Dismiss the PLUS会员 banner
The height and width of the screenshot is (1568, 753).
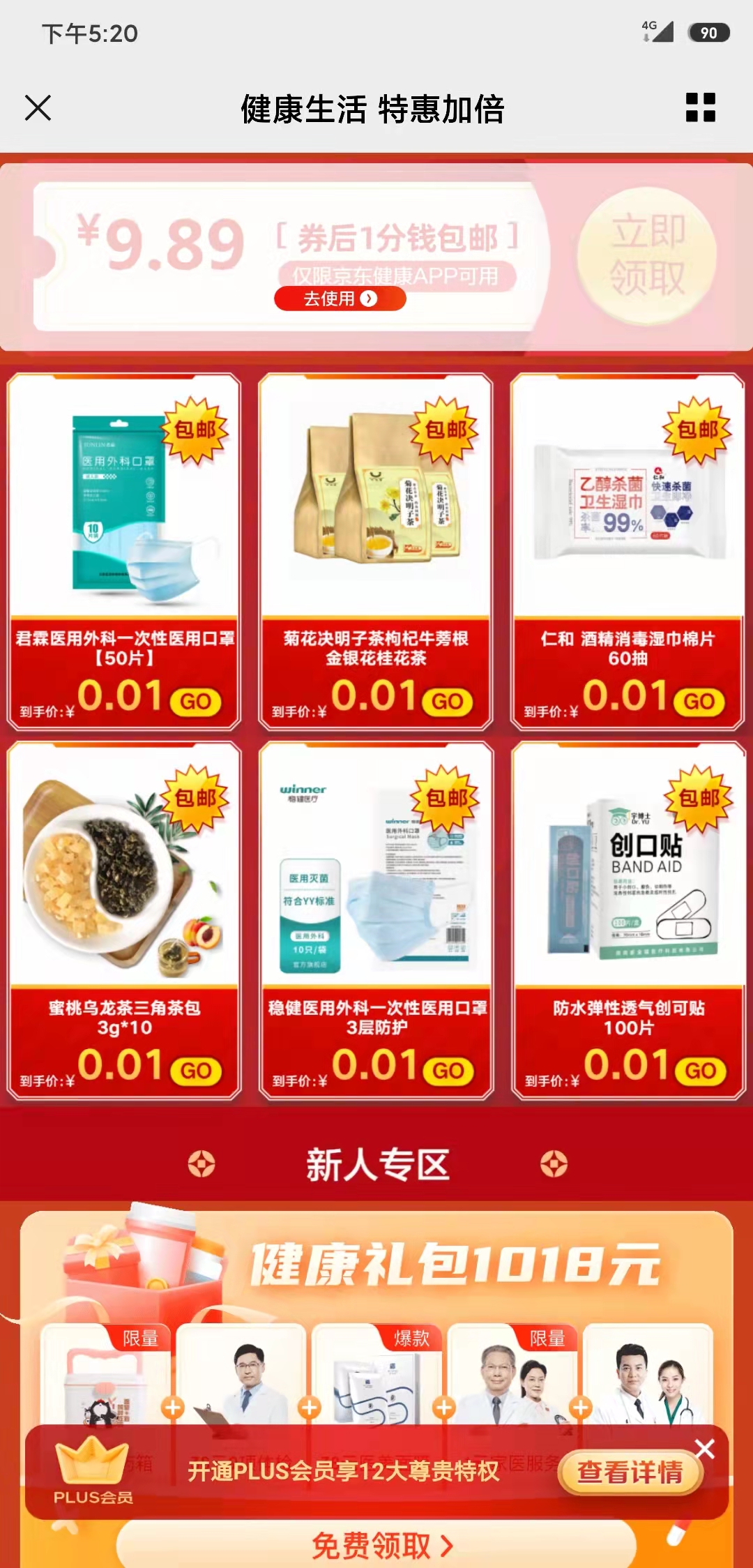(x=704, y=1449)
